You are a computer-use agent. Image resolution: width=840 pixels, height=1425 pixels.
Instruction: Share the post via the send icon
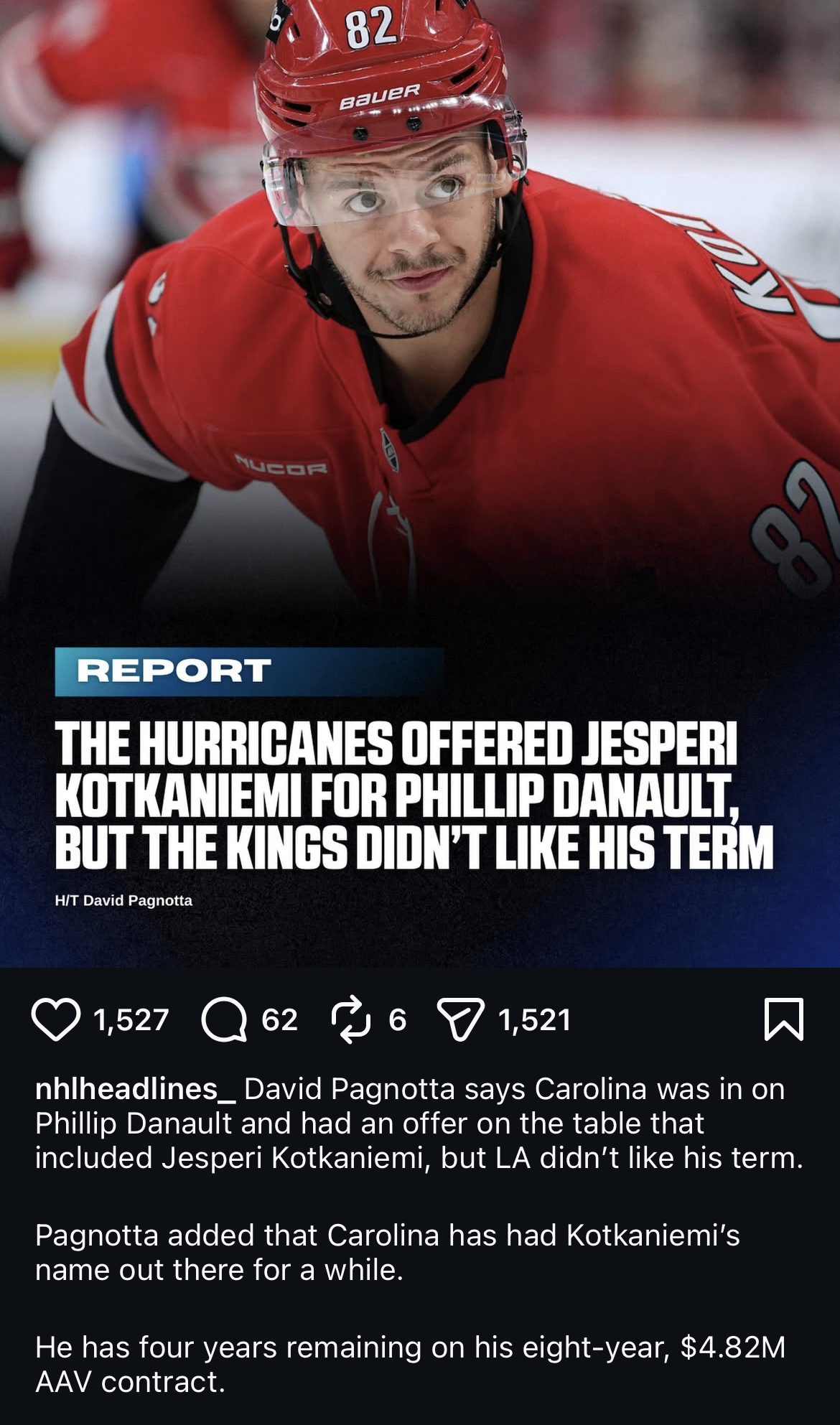(461, 1020)
